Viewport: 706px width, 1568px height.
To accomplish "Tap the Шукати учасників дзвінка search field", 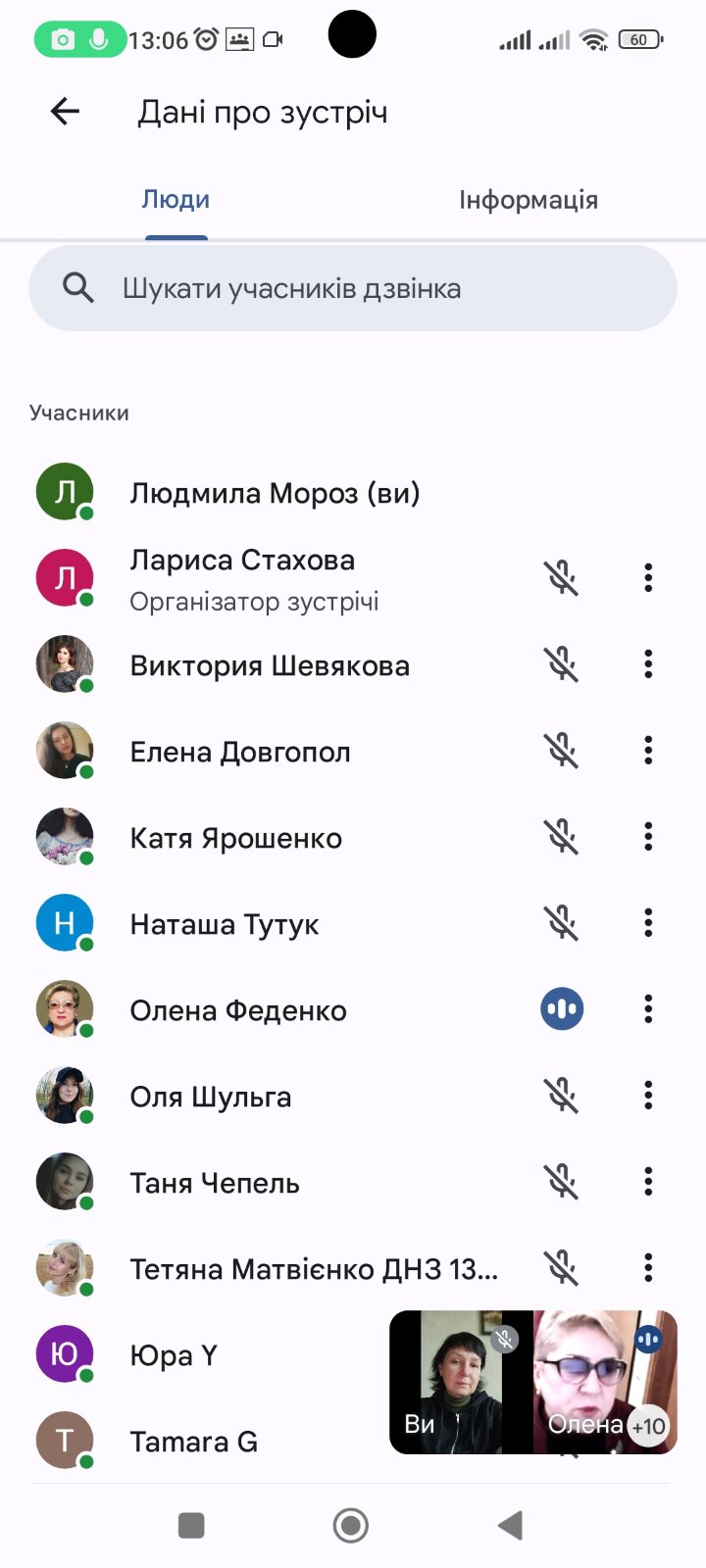I will 353,288.
